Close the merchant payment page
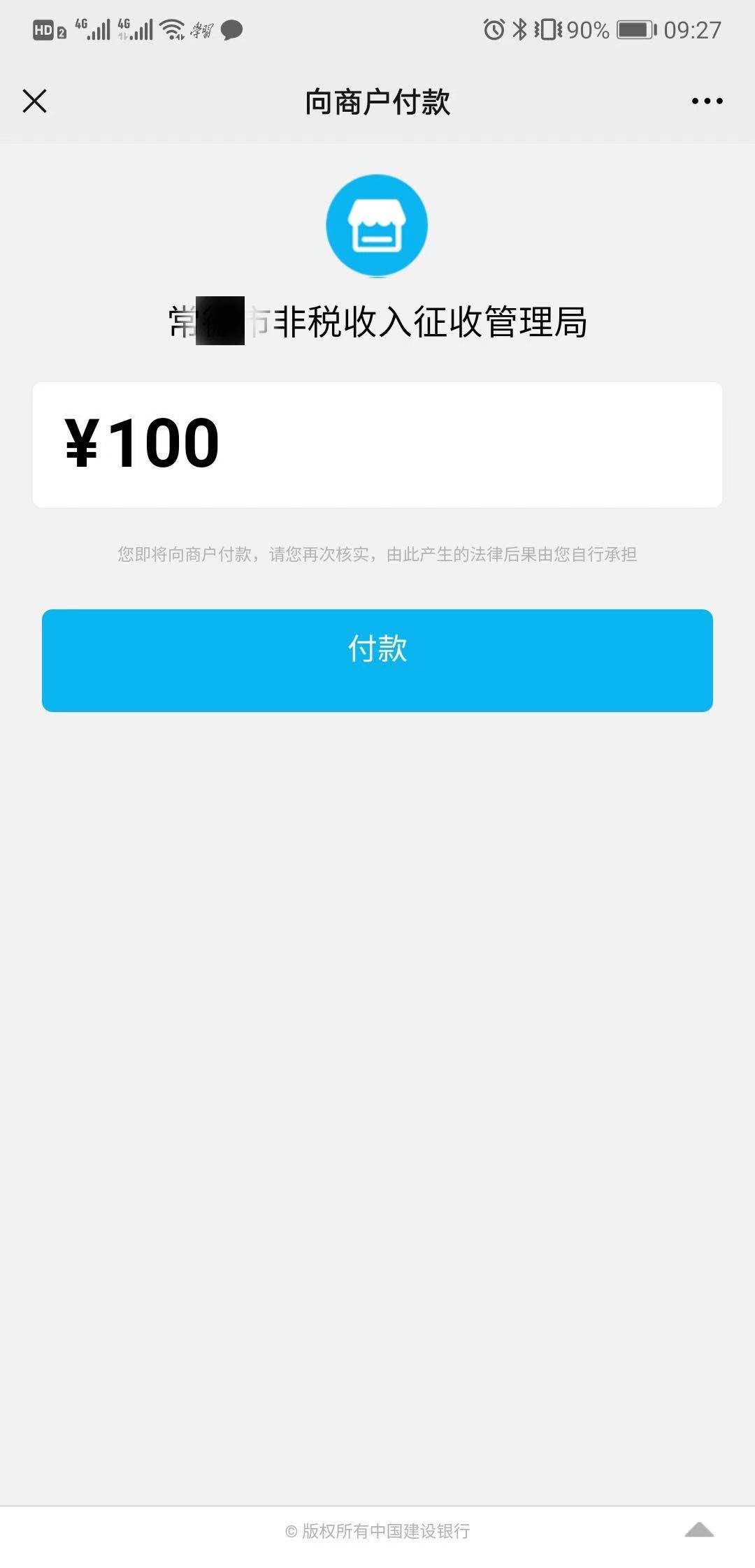The image size is (755, 1568). coord(34,101)
